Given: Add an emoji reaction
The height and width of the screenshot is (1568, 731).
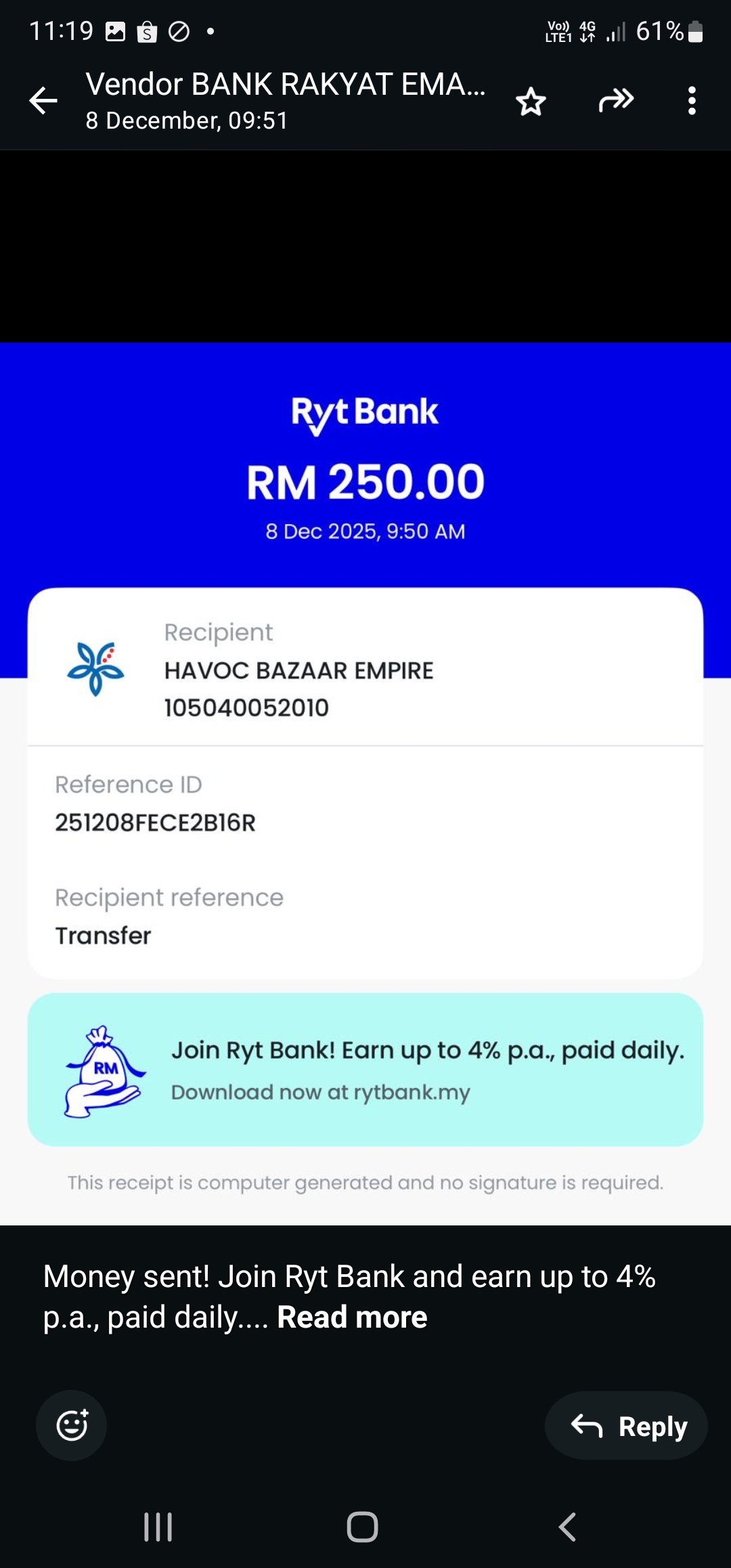Looking at the screenshot, I should pos(72,1425).
